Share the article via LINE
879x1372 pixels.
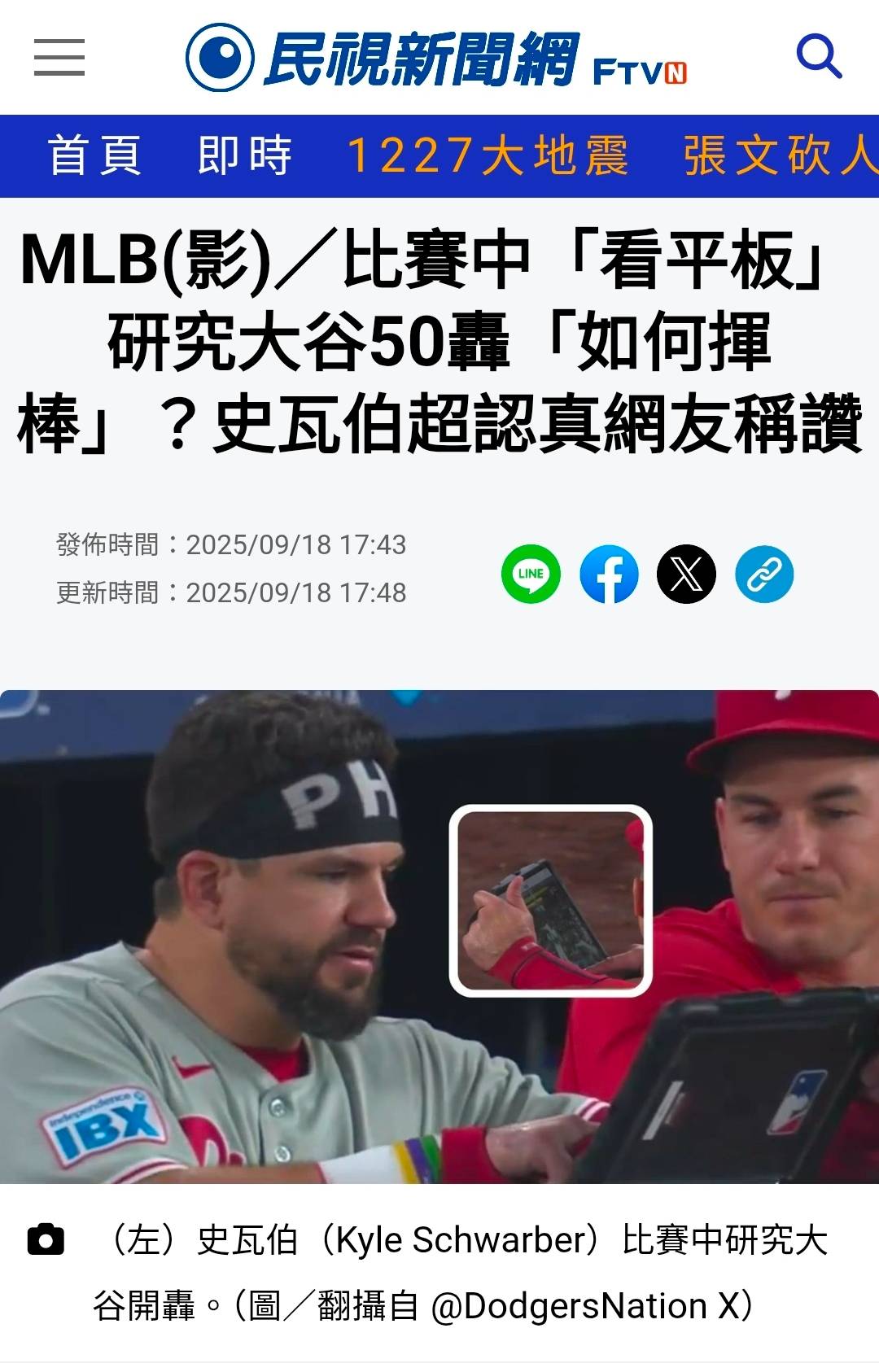[531, 574]
